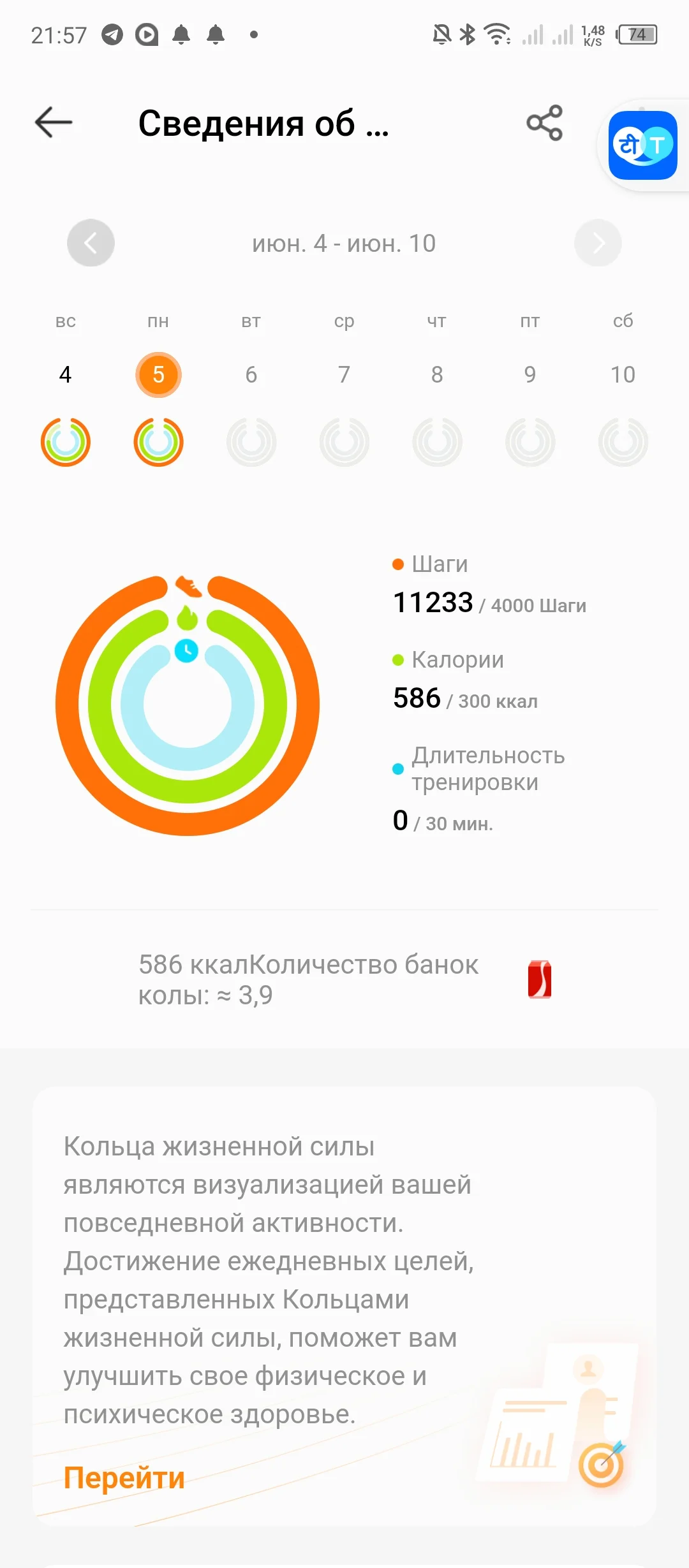Go to next week with right arrow
The image size is (689, 1568).
[x=598, y=243]
